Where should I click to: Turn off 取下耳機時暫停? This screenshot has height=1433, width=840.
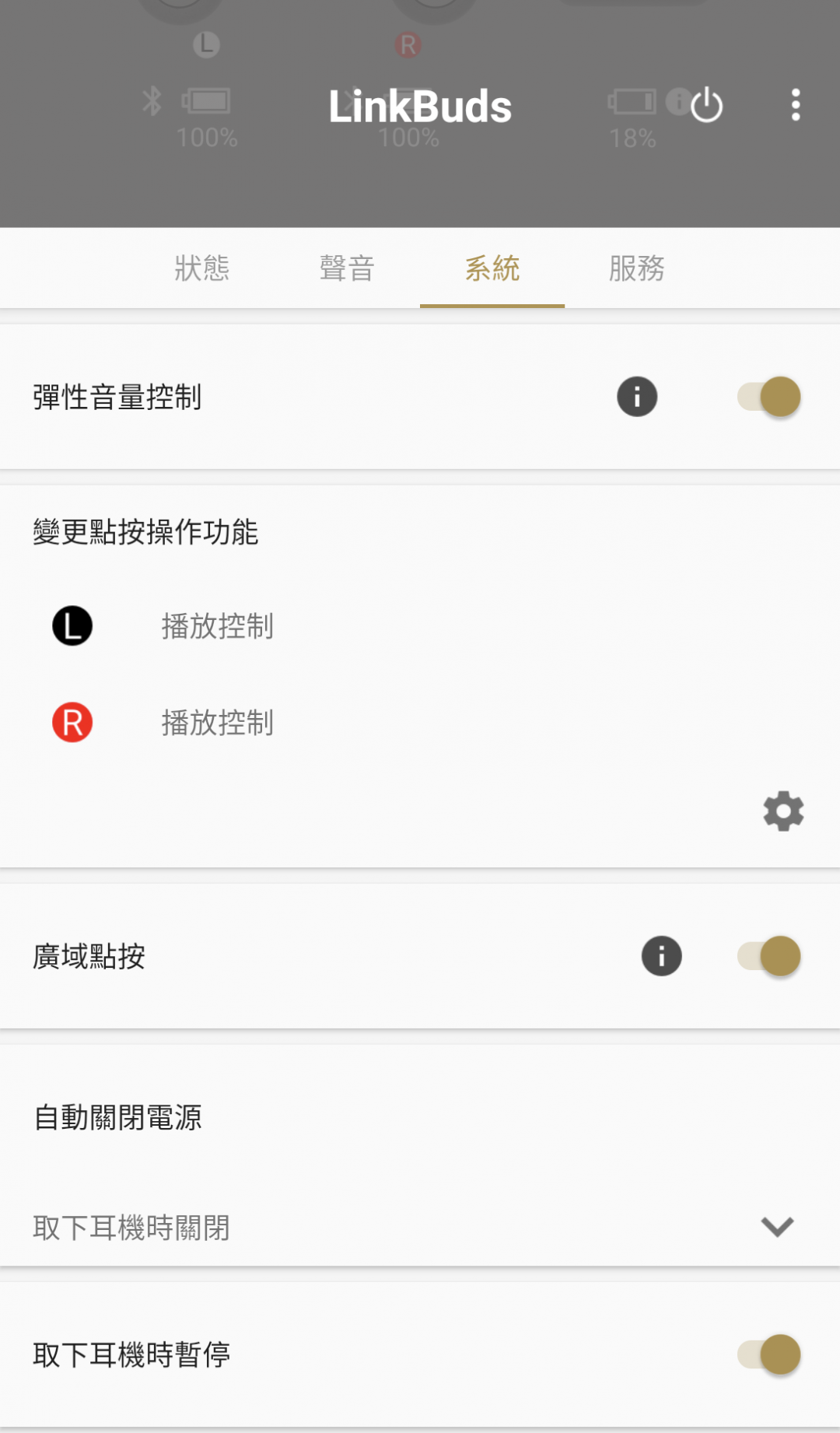click(x=768, y=1352)
